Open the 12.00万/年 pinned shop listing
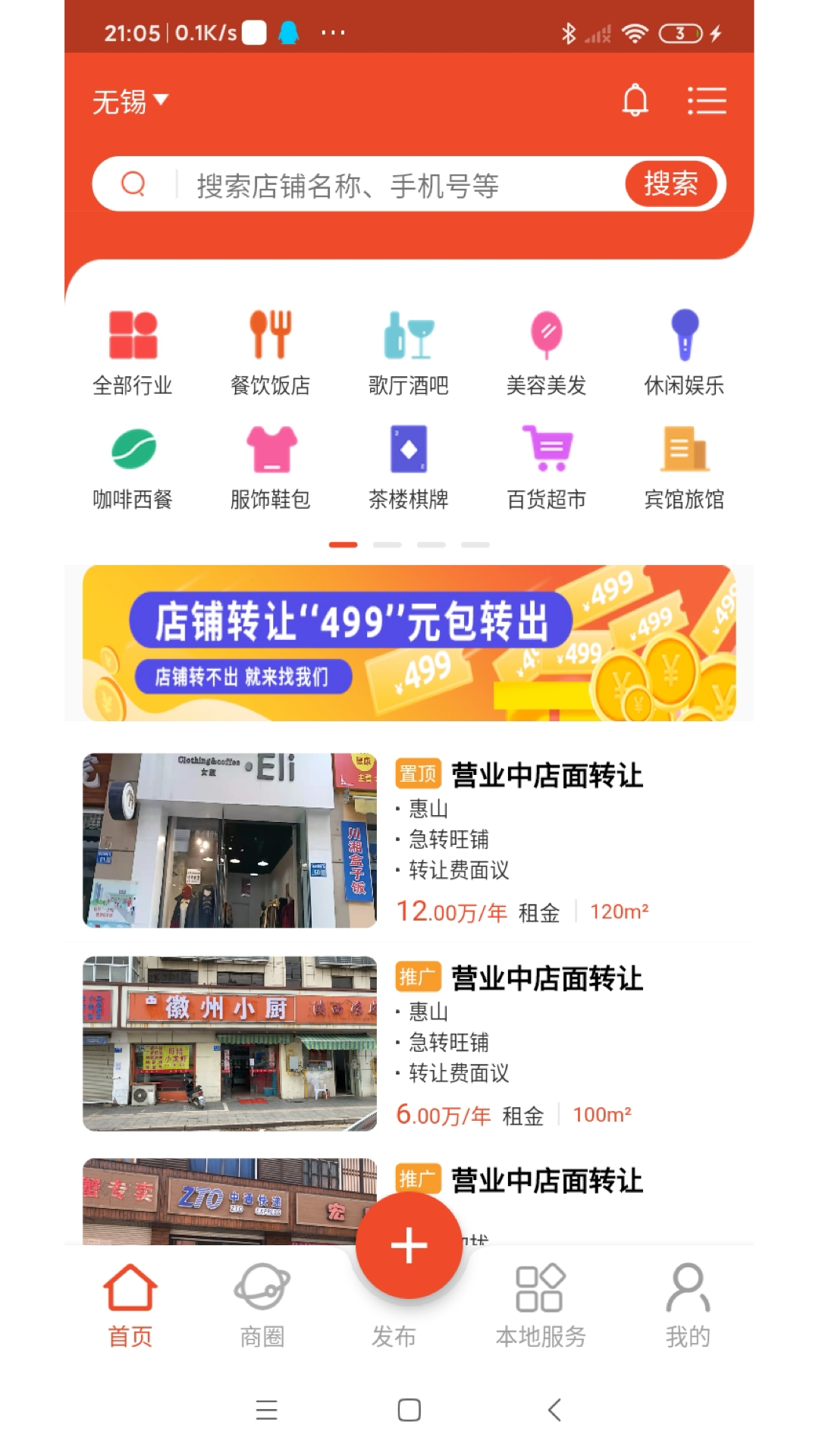 [x=409, y=840]
